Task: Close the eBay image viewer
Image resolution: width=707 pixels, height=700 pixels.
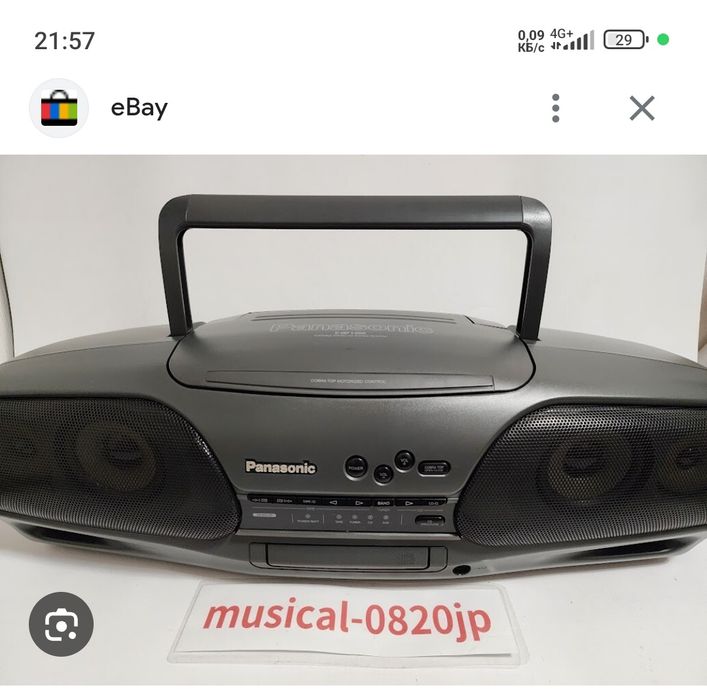Action: pyautogui.click(x=642, y=108)
